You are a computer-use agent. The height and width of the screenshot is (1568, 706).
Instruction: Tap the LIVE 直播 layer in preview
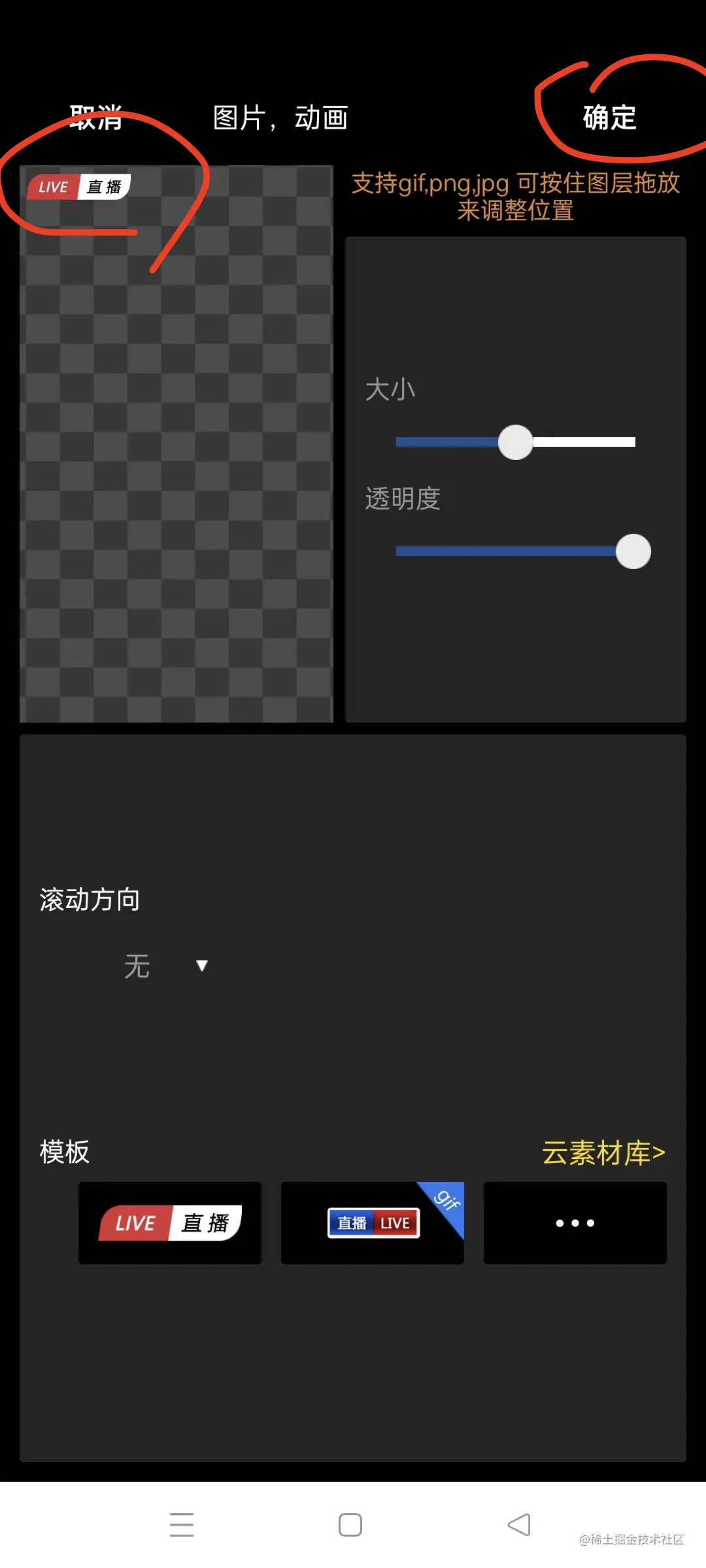79,187
